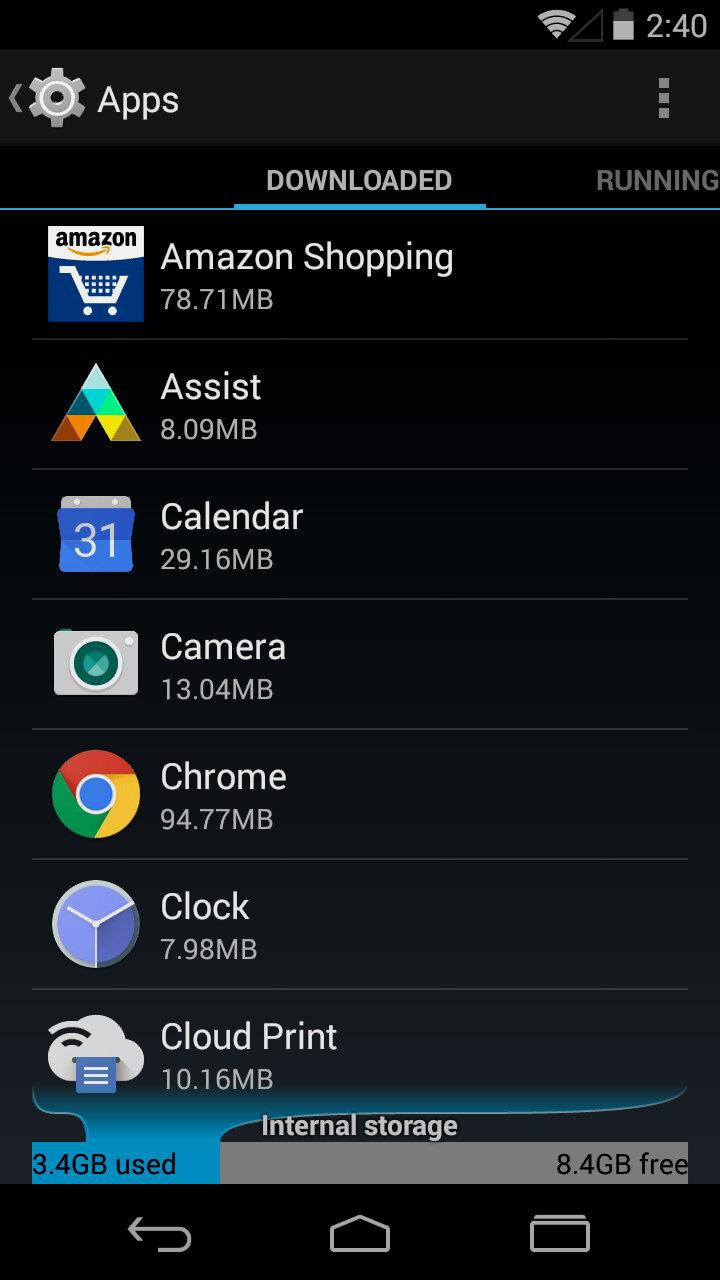Select the Downloaded tab

tap(359, 180)
